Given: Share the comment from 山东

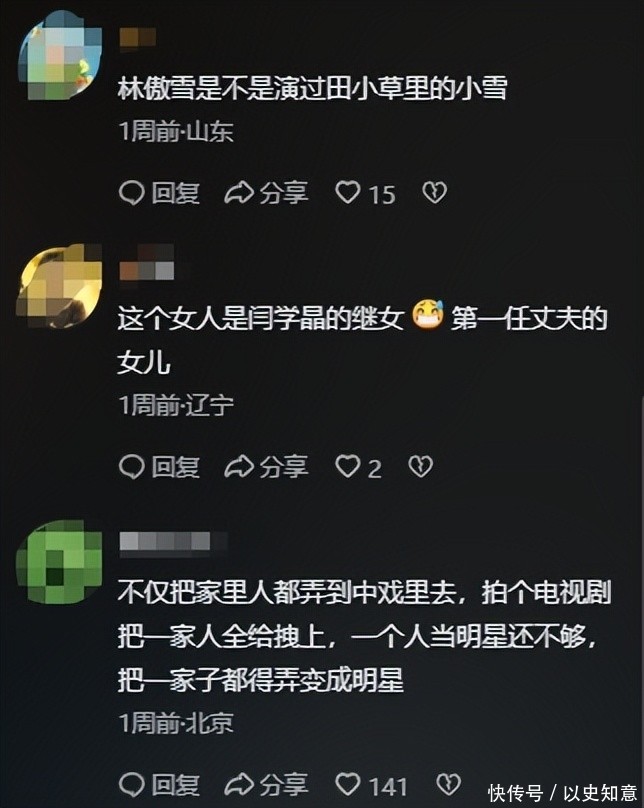Looking at the screenshot, I should tap(266, 194).
